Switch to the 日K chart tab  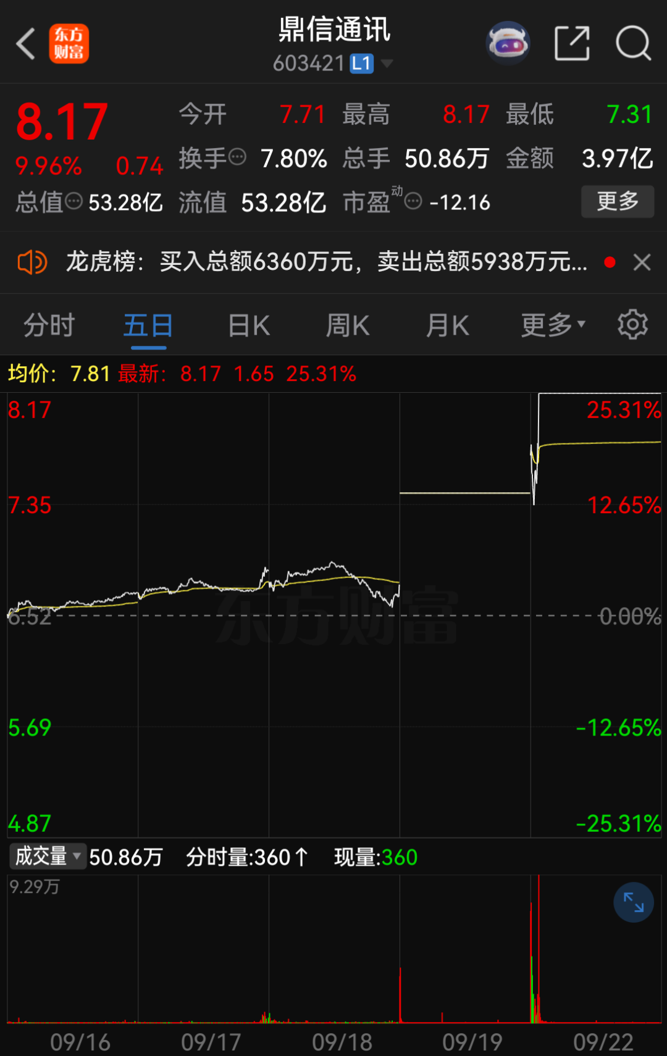(x=248, y=325)
